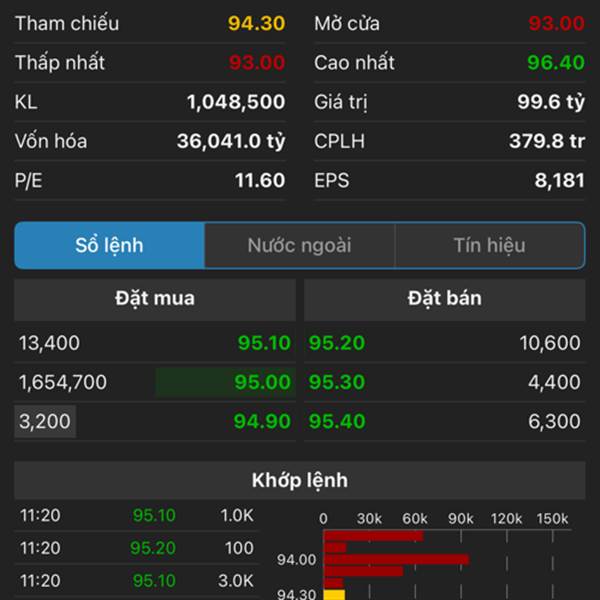Select the Sổ lệnh segment
Viewport: 600px width, 600px height.
110,245
